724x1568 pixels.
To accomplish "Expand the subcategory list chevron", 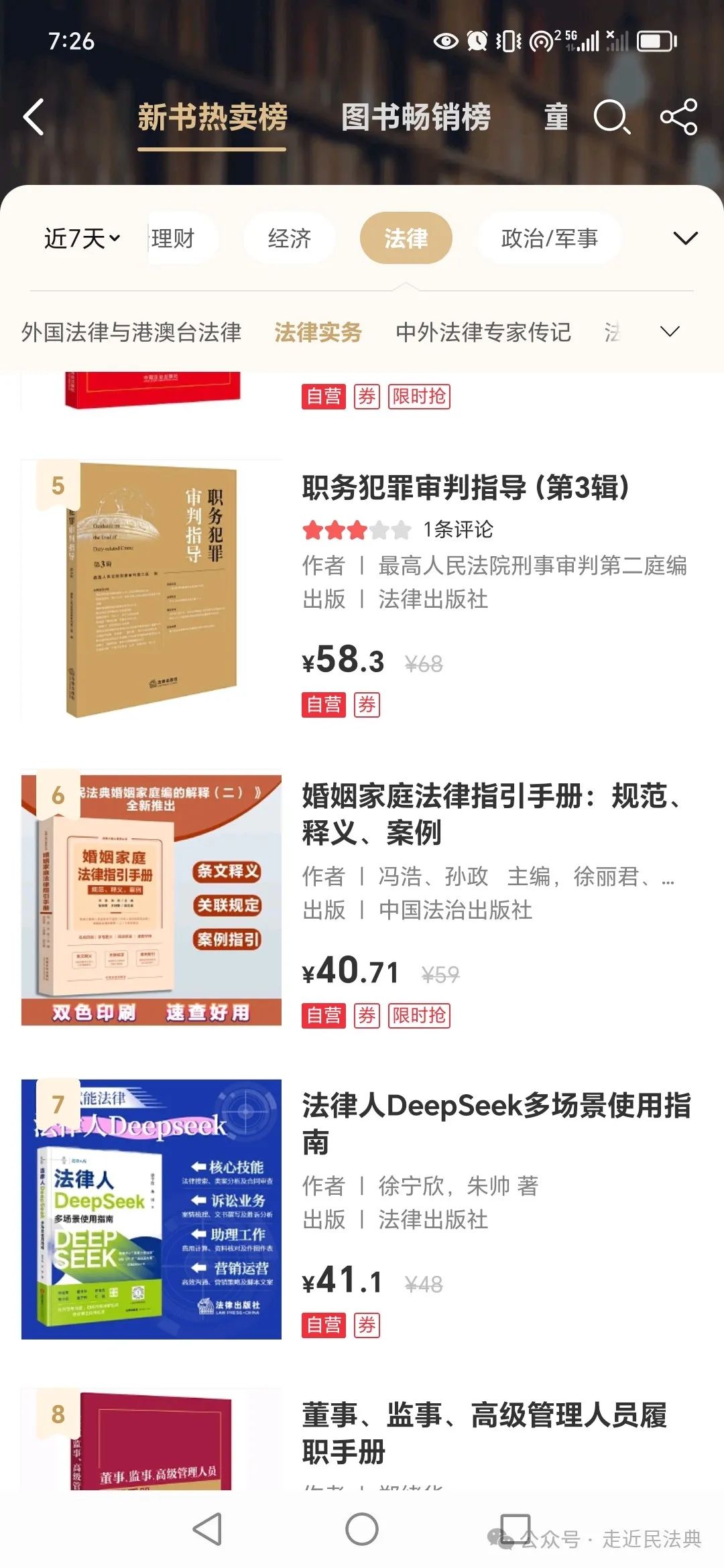I will pos(670,332).
